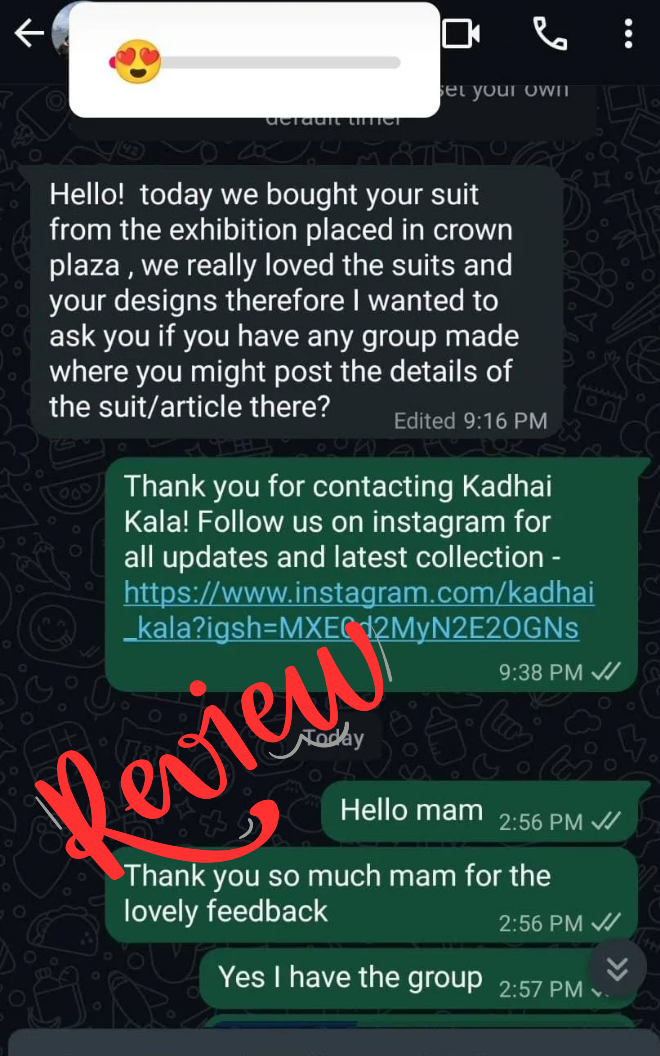Image resolution: width=660 pixels, height=1056 pixels.
Task: Start a video call with this contact
Action: tap(461, 34)
